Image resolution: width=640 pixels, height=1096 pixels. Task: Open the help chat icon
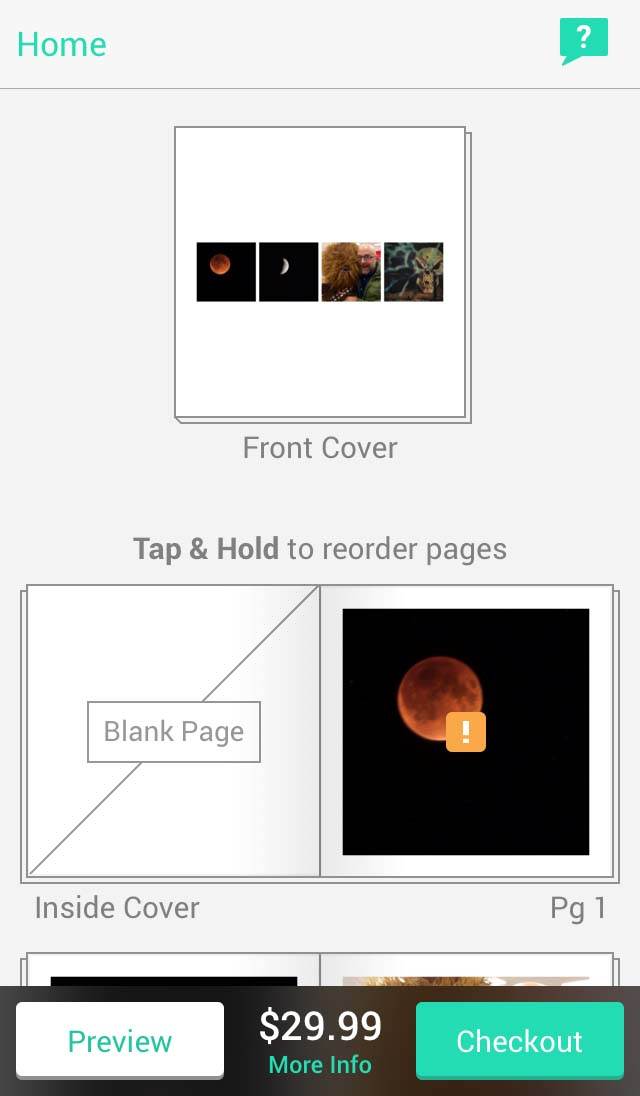pyautogui.click(x=583, y=41)
